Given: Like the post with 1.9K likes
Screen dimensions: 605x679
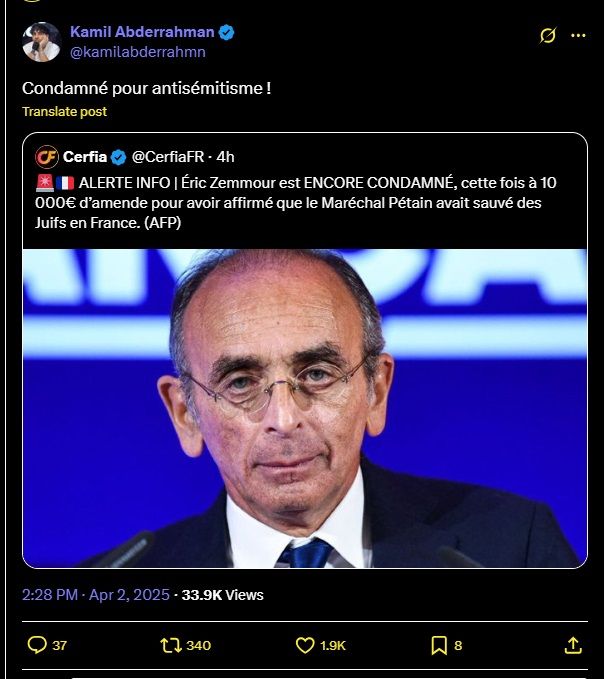Looking at the screenshot, I should 306,645.
